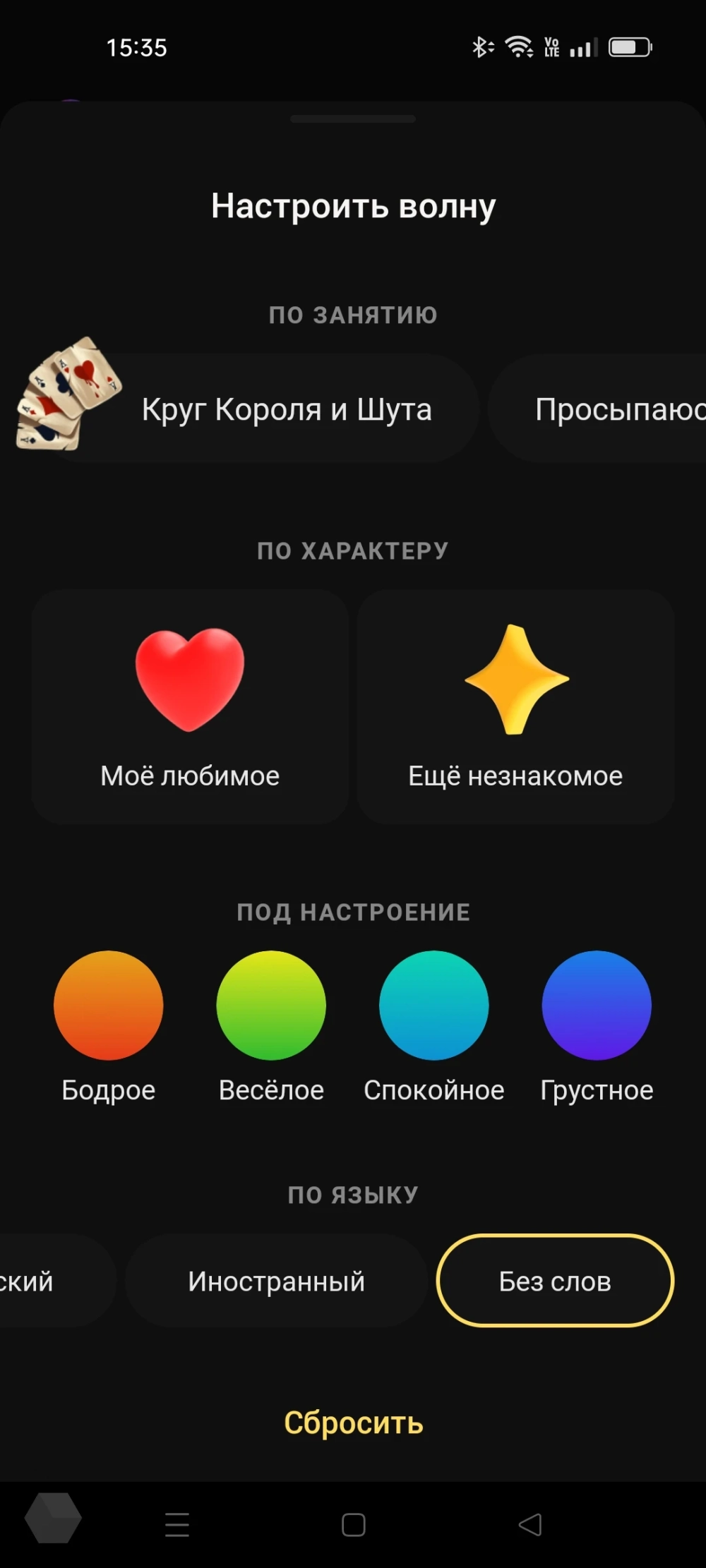
Task: Go back using the system back button
Action: 530,1524
